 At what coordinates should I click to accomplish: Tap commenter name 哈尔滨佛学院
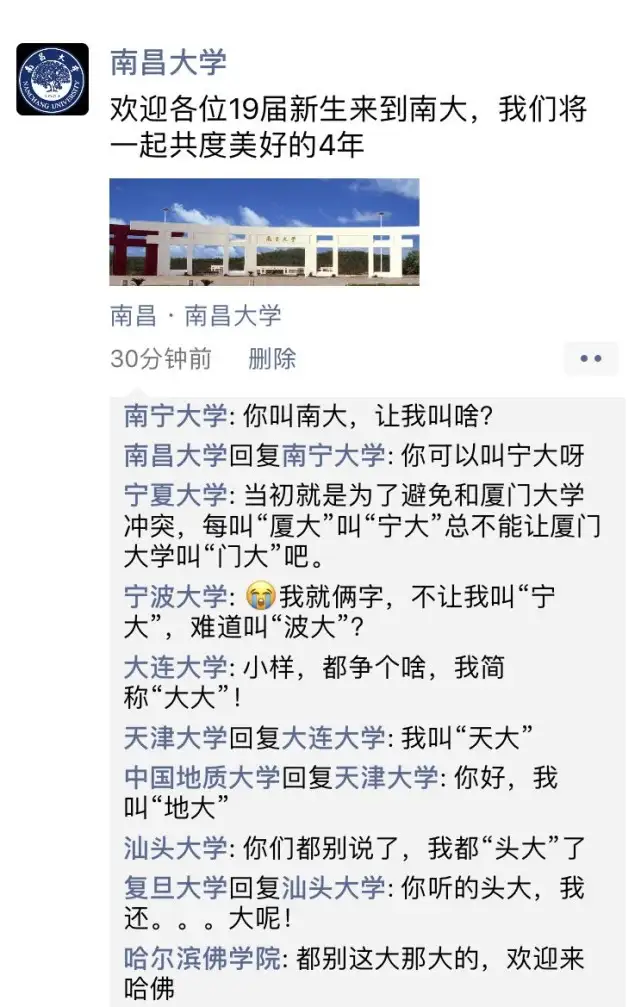point(202,959)
